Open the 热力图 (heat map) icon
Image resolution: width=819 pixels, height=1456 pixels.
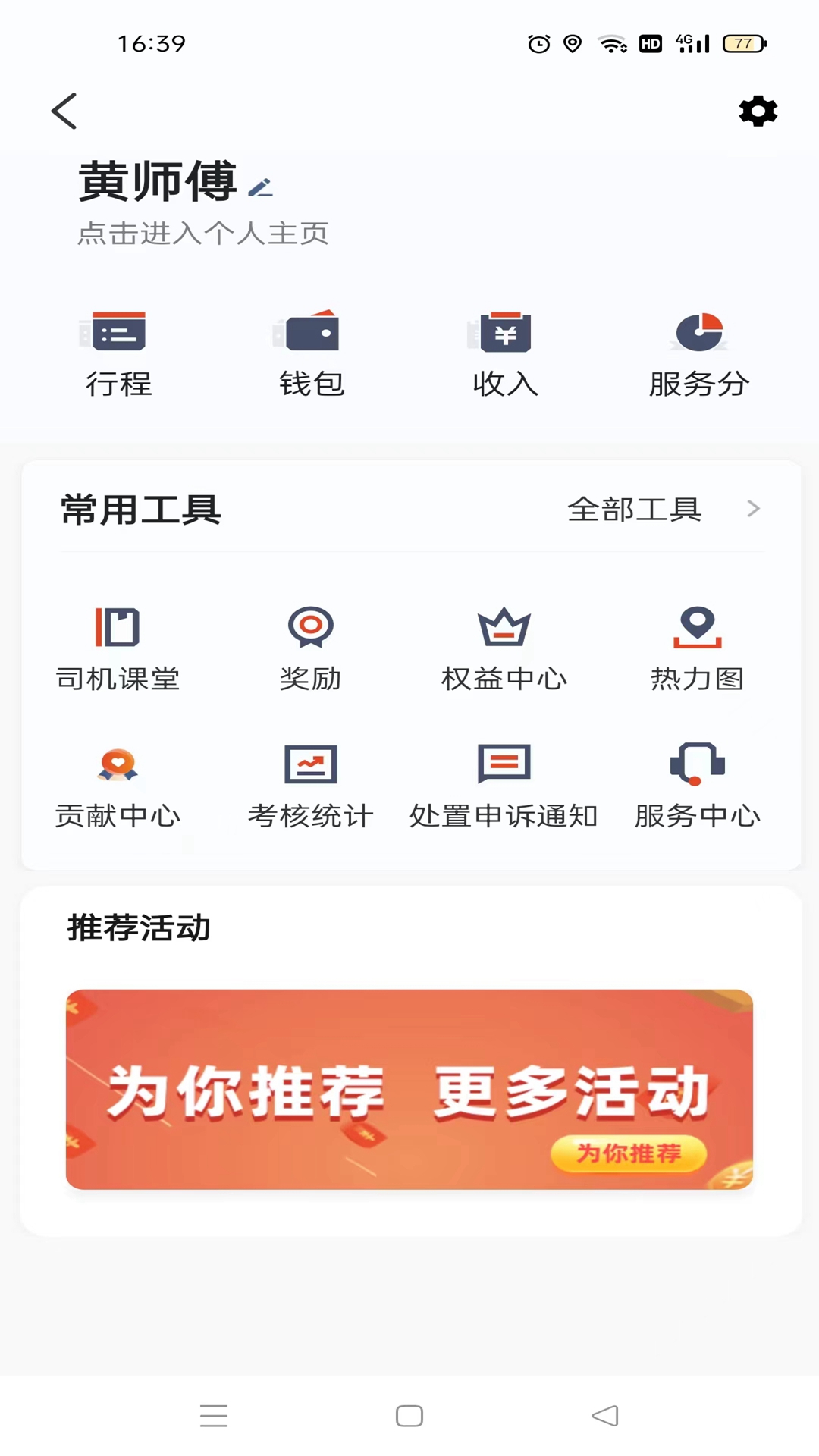point(698,648)
